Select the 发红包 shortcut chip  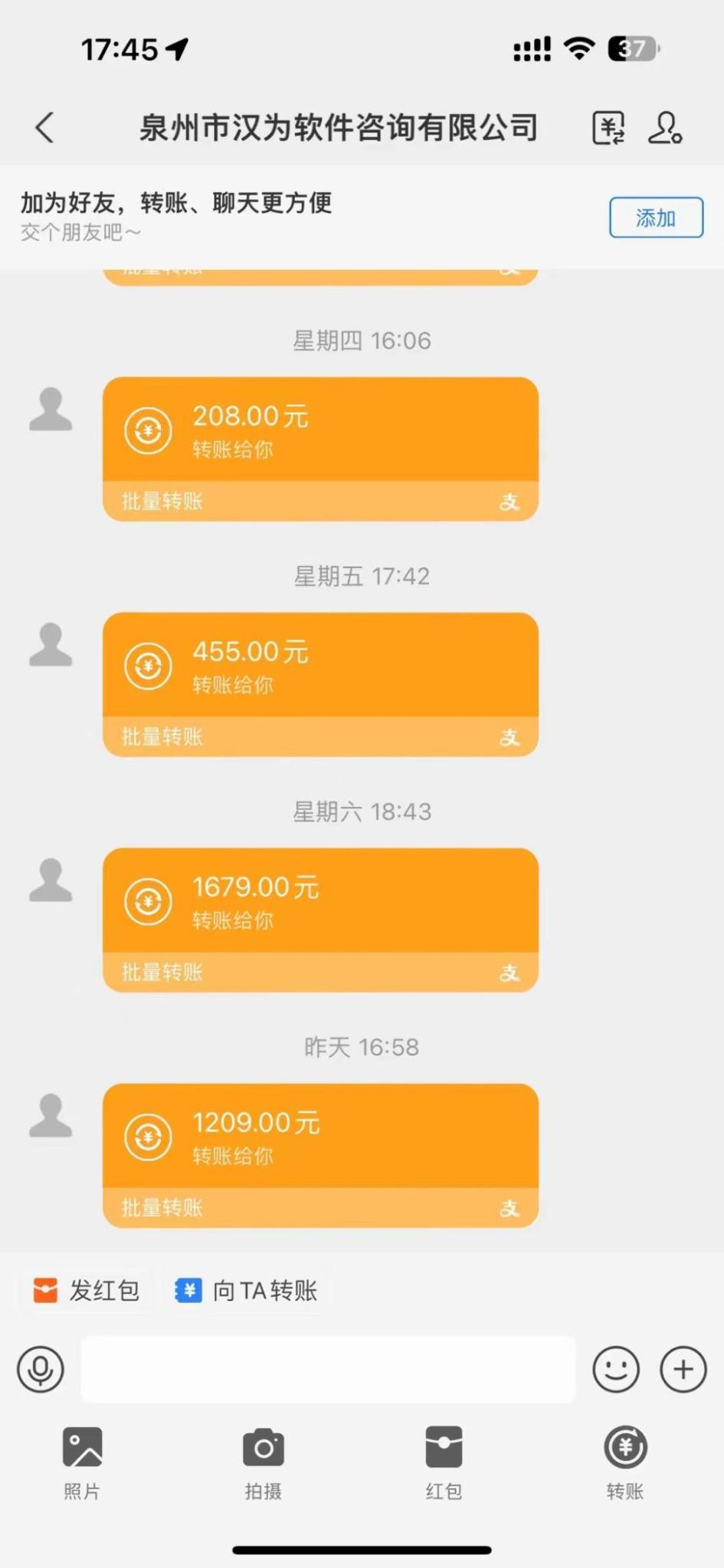87,1290
